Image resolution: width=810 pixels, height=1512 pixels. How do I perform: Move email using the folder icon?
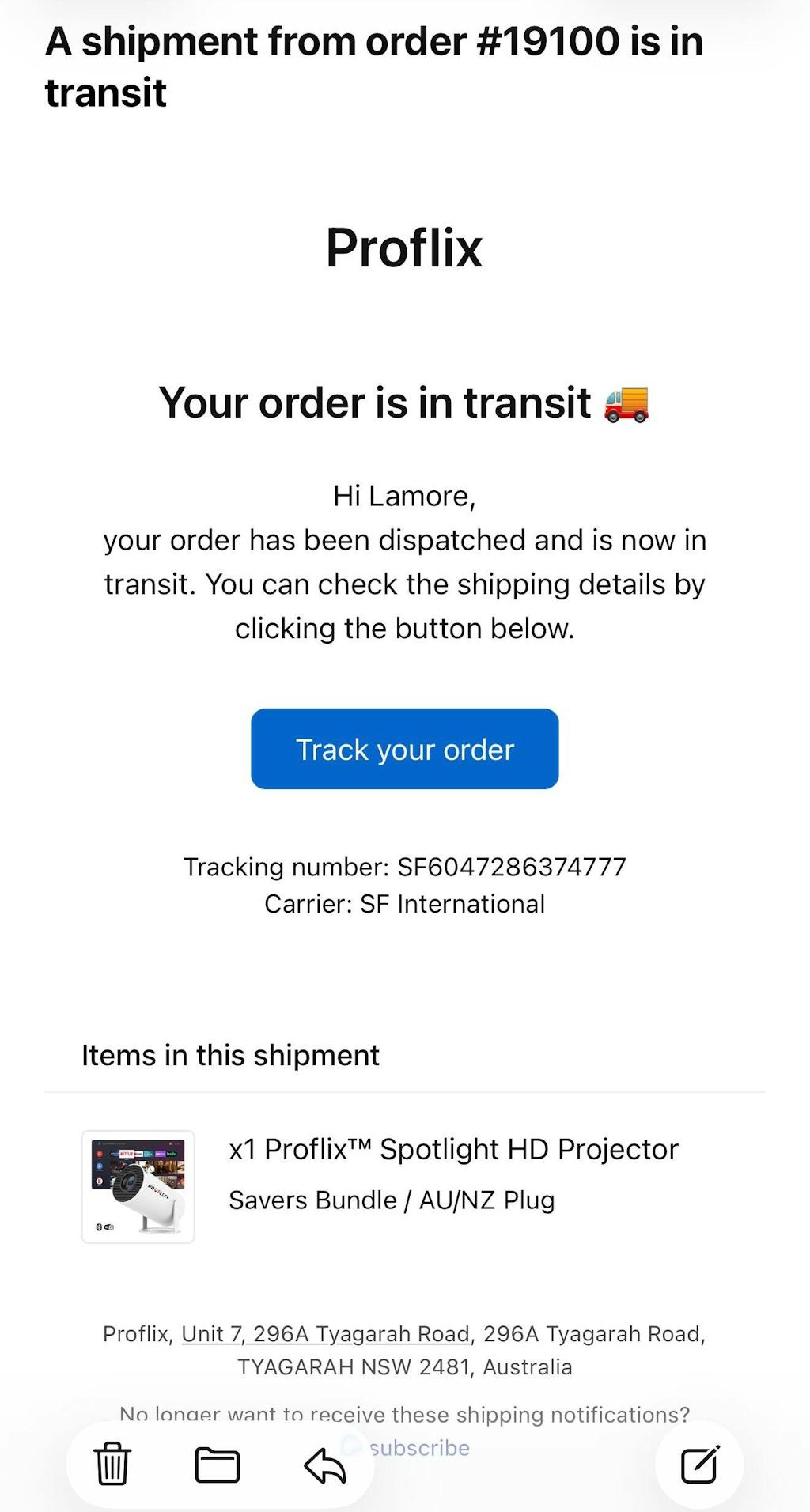[218, 1465]
